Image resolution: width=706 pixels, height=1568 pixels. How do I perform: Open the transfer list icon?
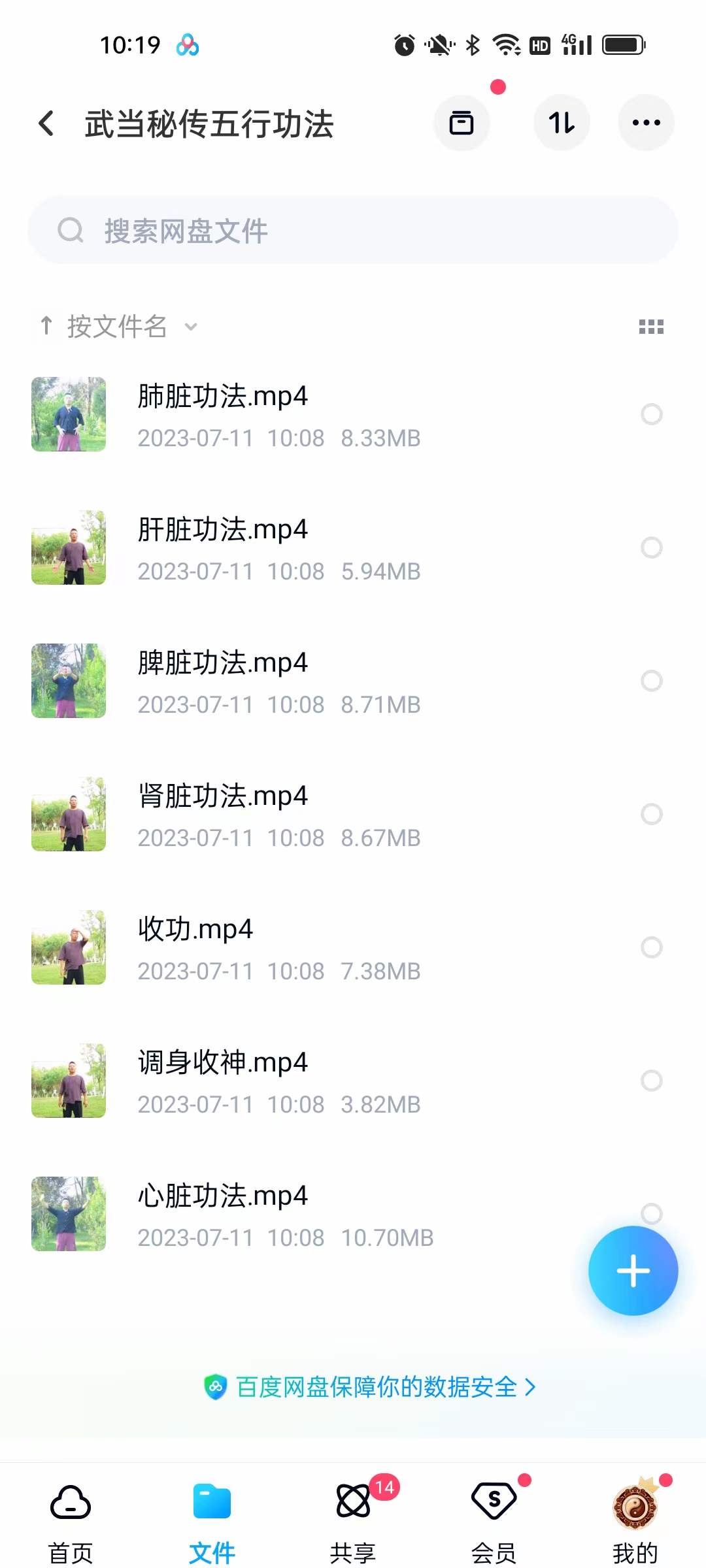(x=462, y=123)
